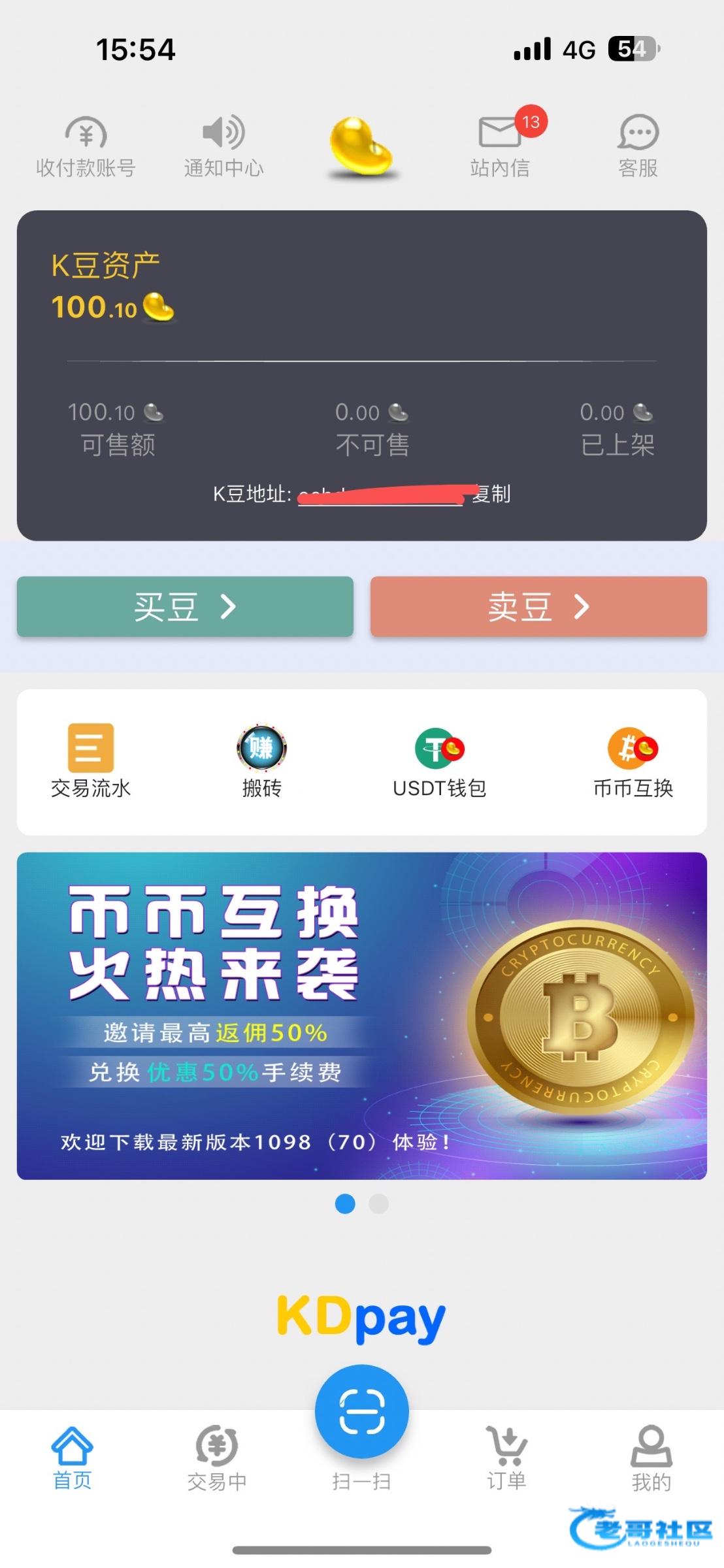Viewport: 724px width, 1568px height.
Task: Open 币币互换 coin swap
Action: [x=633, y=762]
